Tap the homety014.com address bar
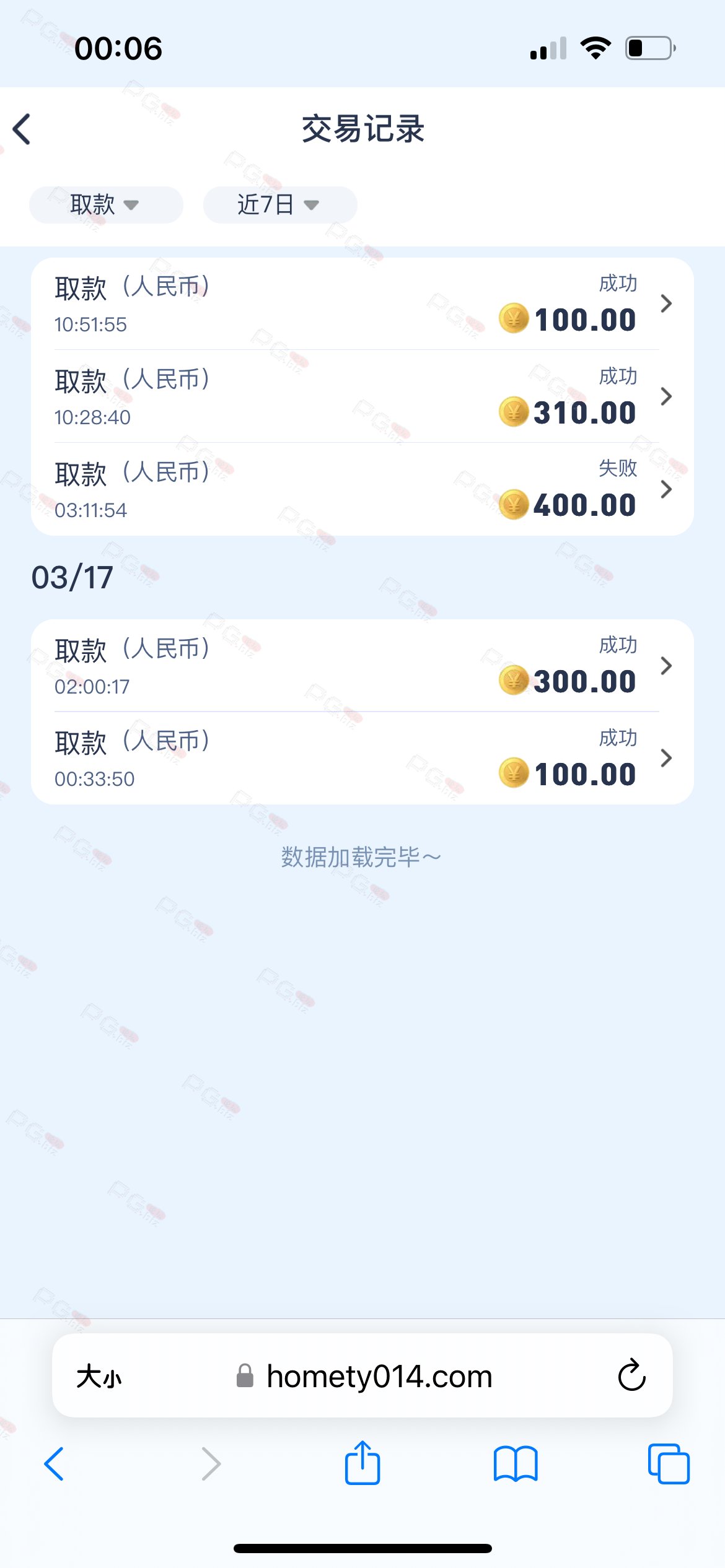 pyautogui.click(x=366, y=1377)
